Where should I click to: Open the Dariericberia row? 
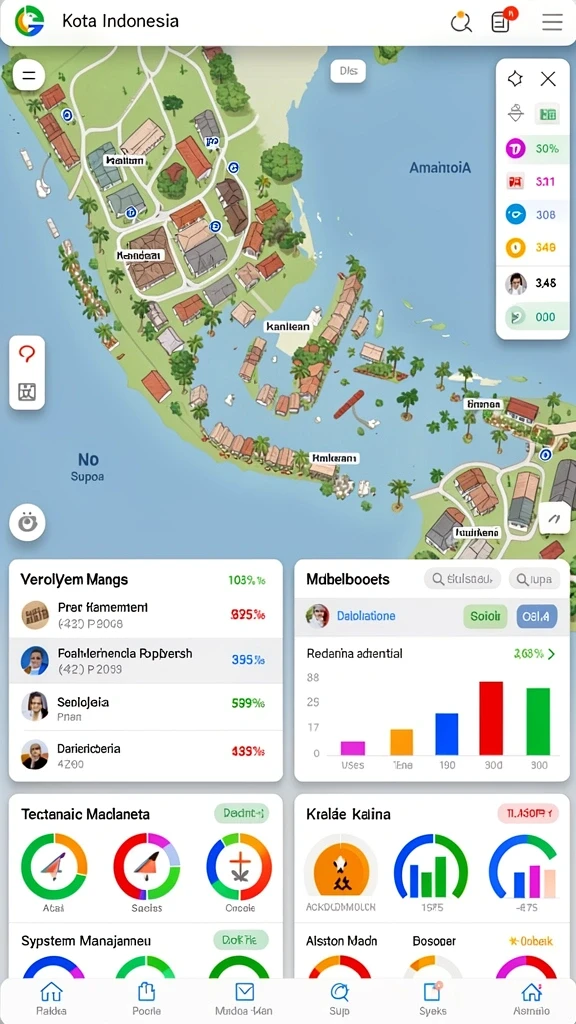pyautogui.click(x=146, y=755)
